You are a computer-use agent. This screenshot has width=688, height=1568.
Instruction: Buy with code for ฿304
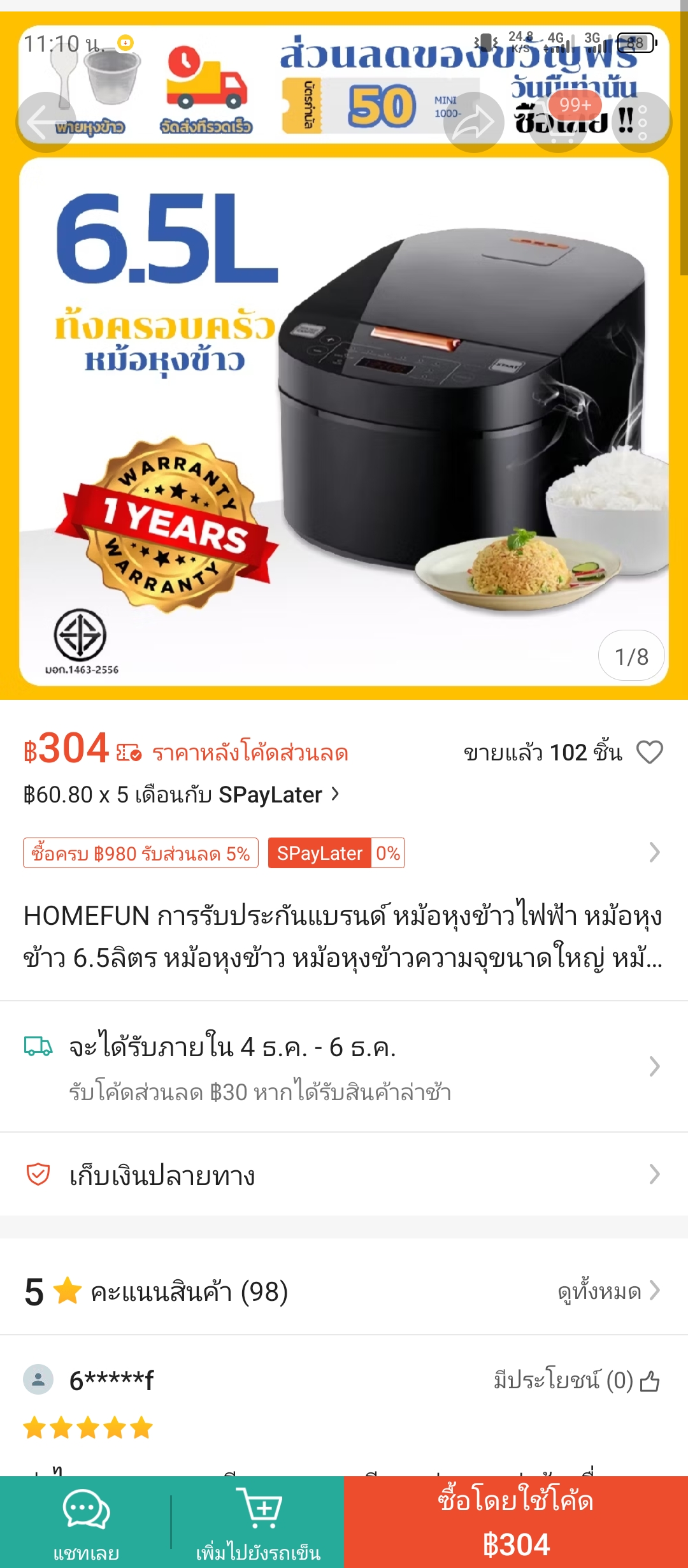(x=516, y=1522)
